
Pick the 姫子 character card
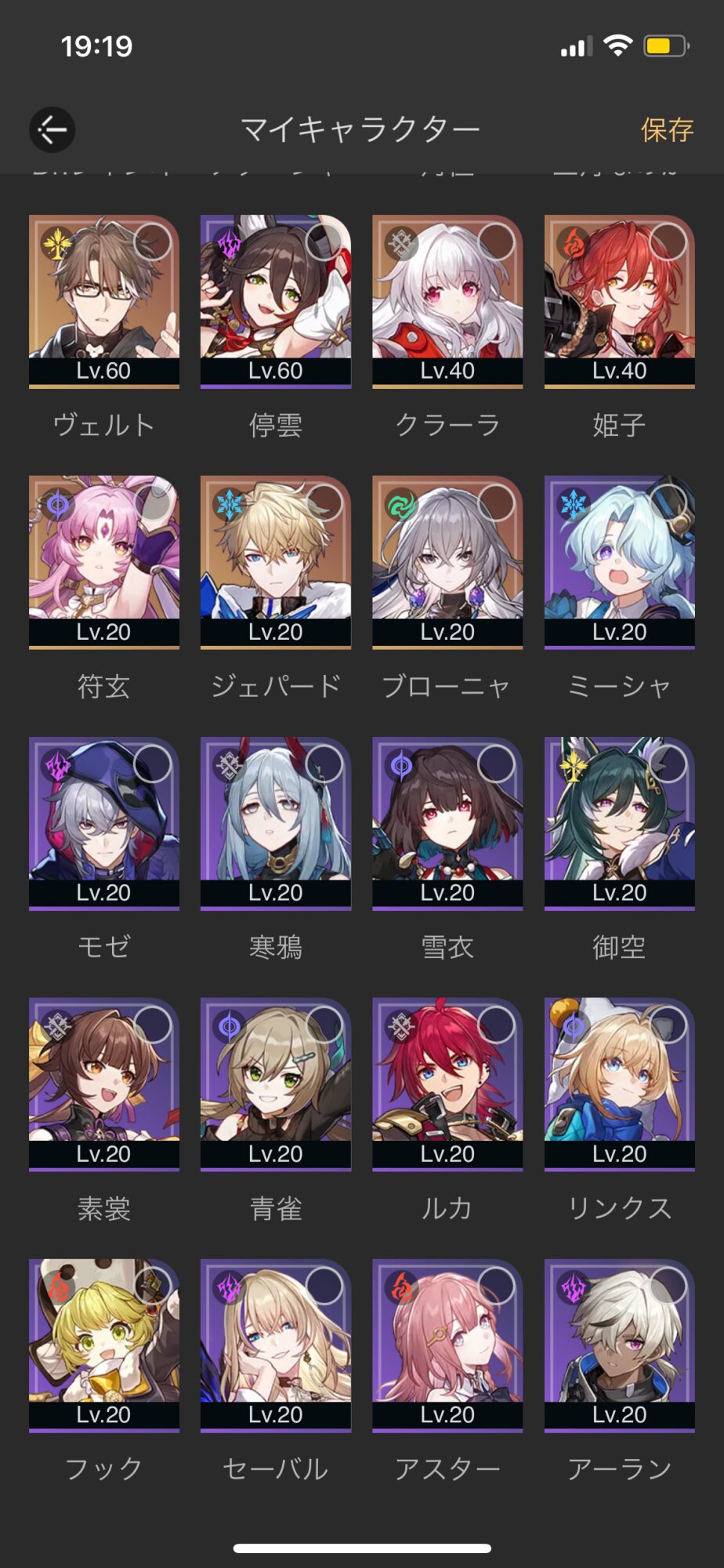620,302
